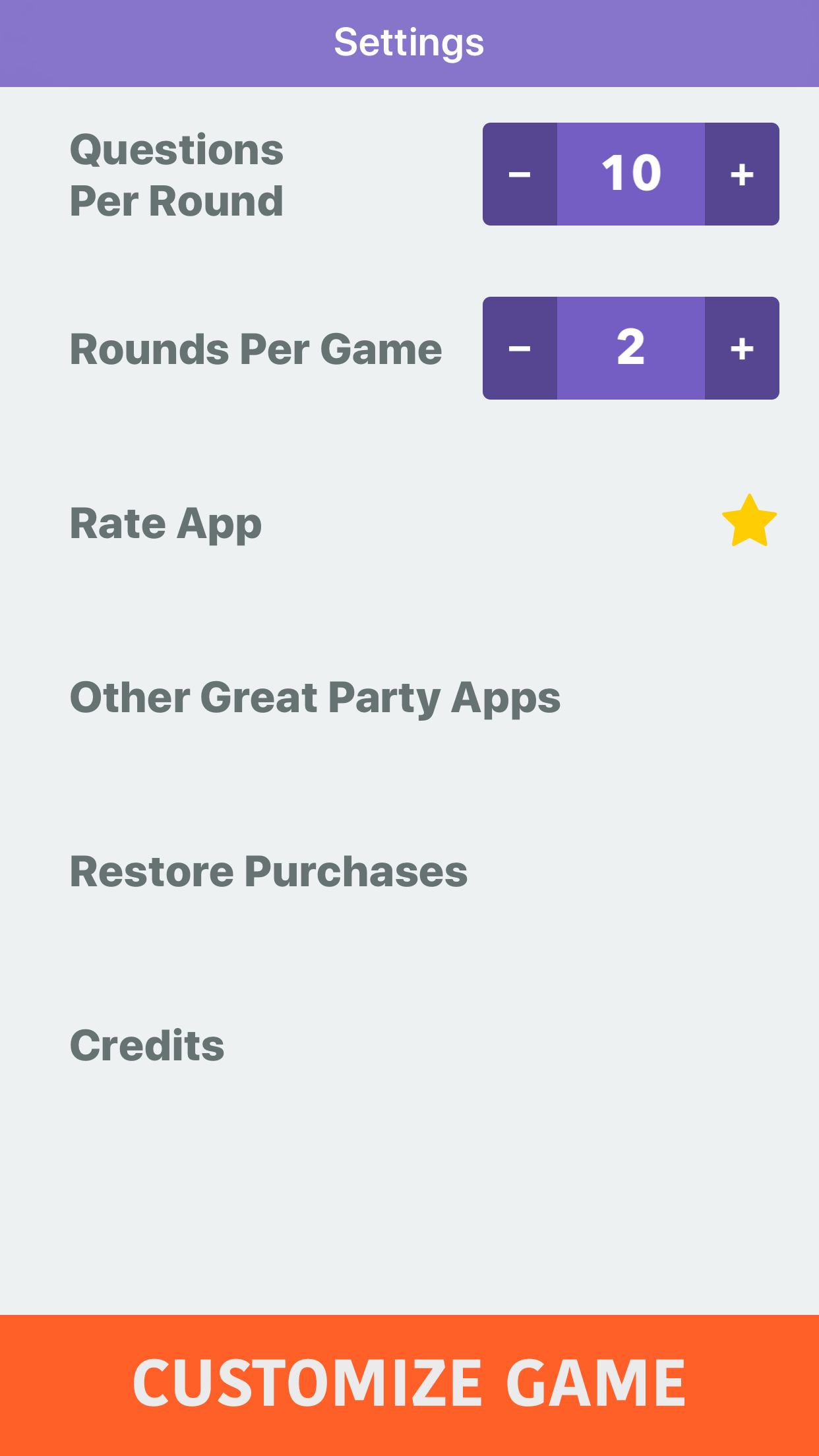Select the Rounds Per Game value display
Viewport: 819px width, 1456px height.
(632, 348)
